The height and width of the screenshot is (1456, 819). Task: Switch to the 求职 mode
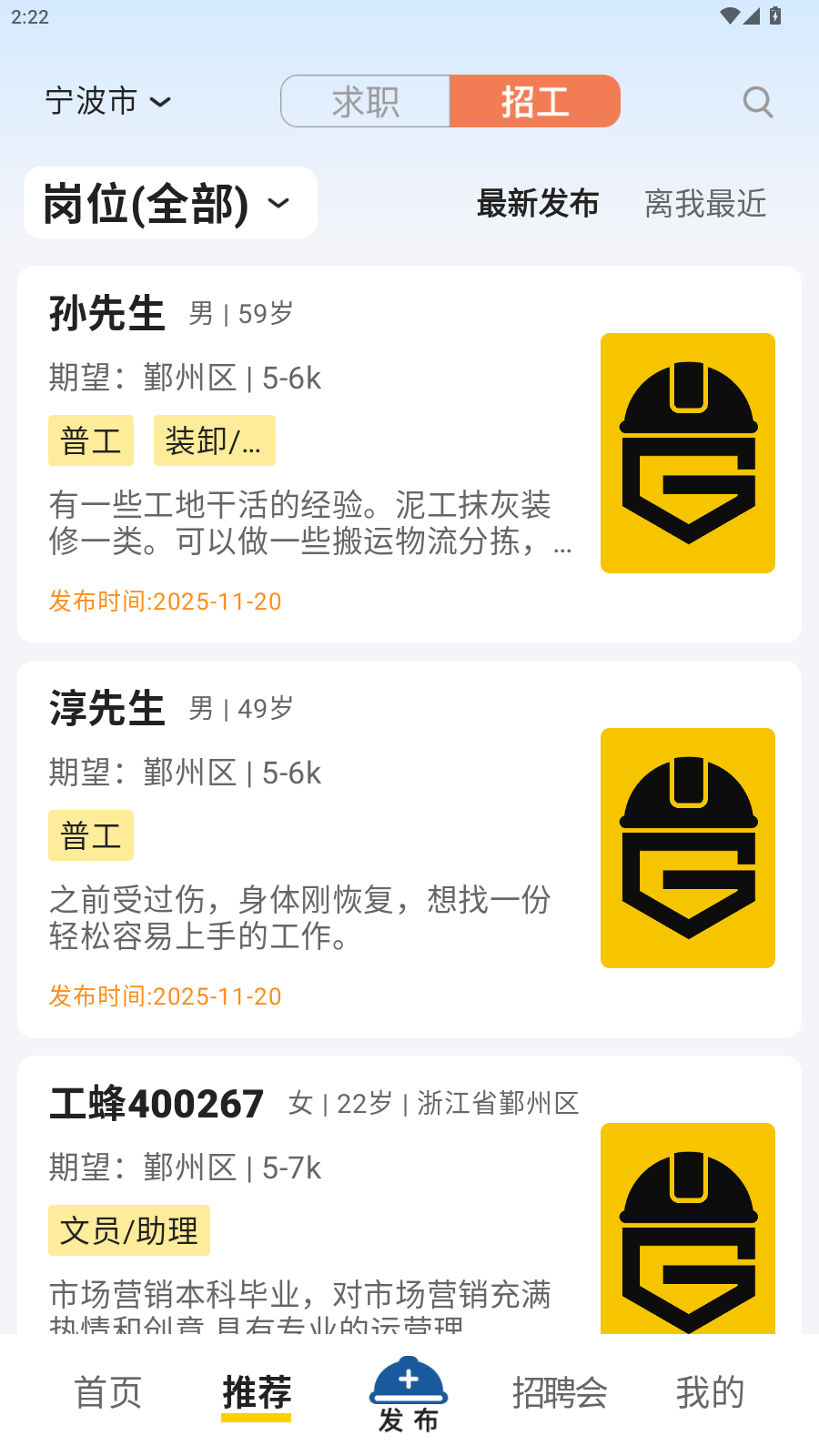[x=365, y=101]
